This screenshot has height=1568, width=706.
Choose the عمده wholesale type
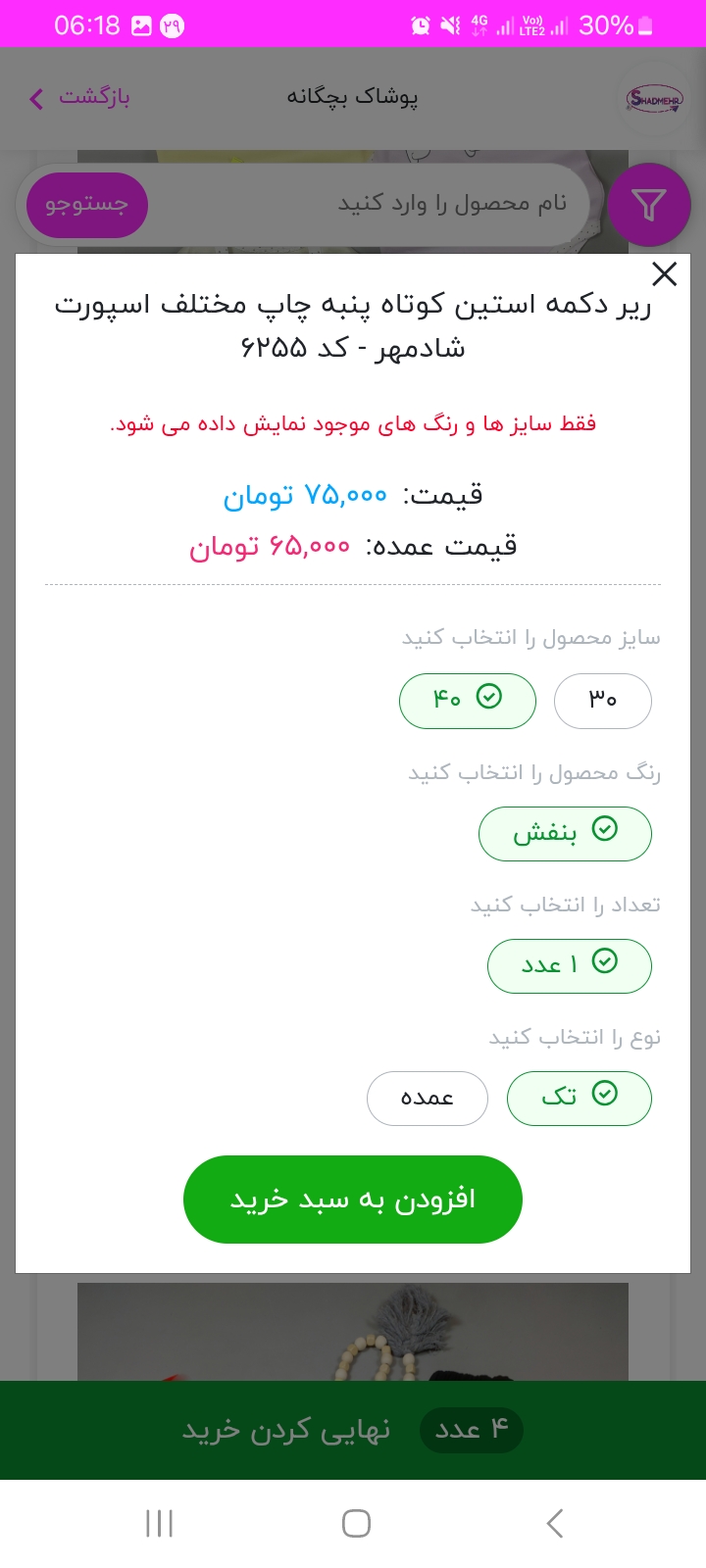(427, 1098)
